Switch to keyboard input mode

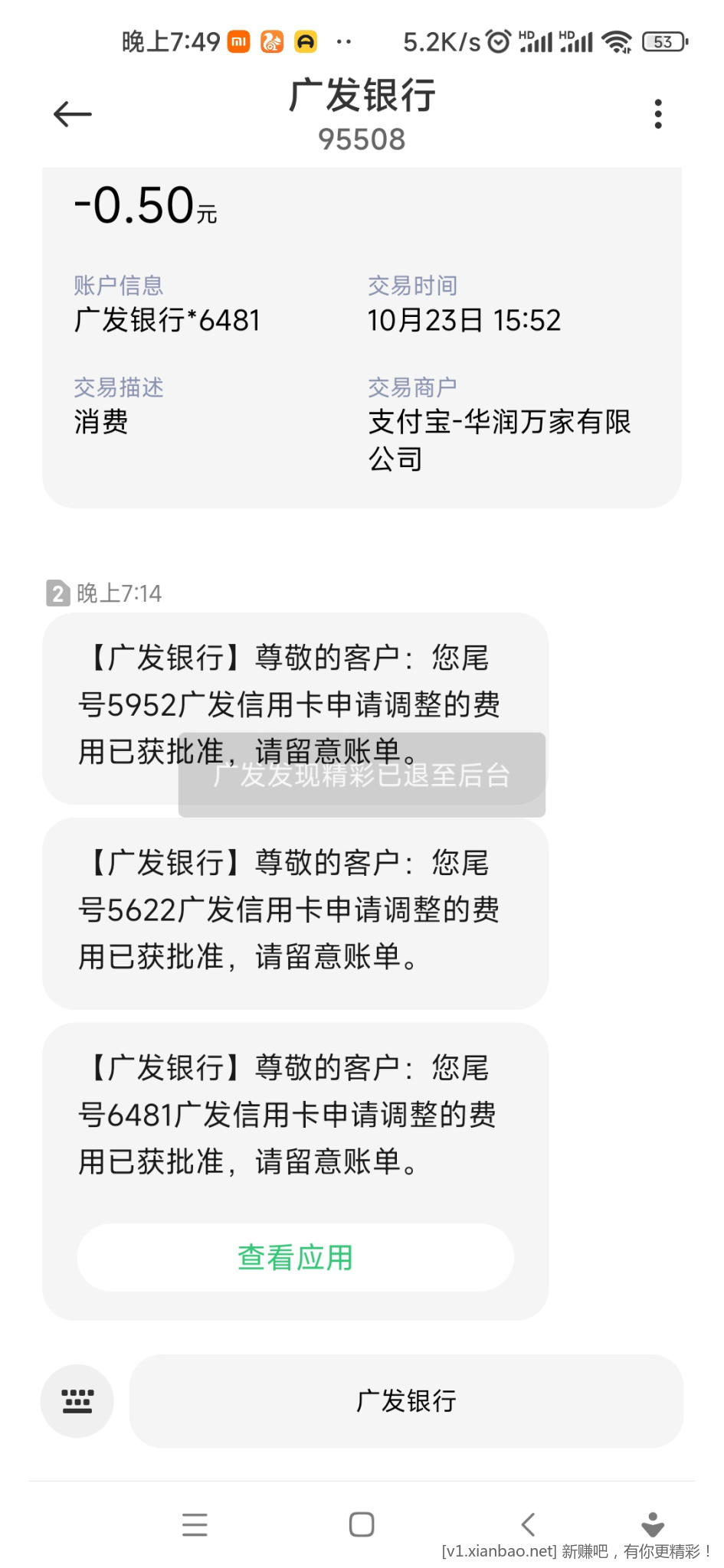coord(77,1400)
